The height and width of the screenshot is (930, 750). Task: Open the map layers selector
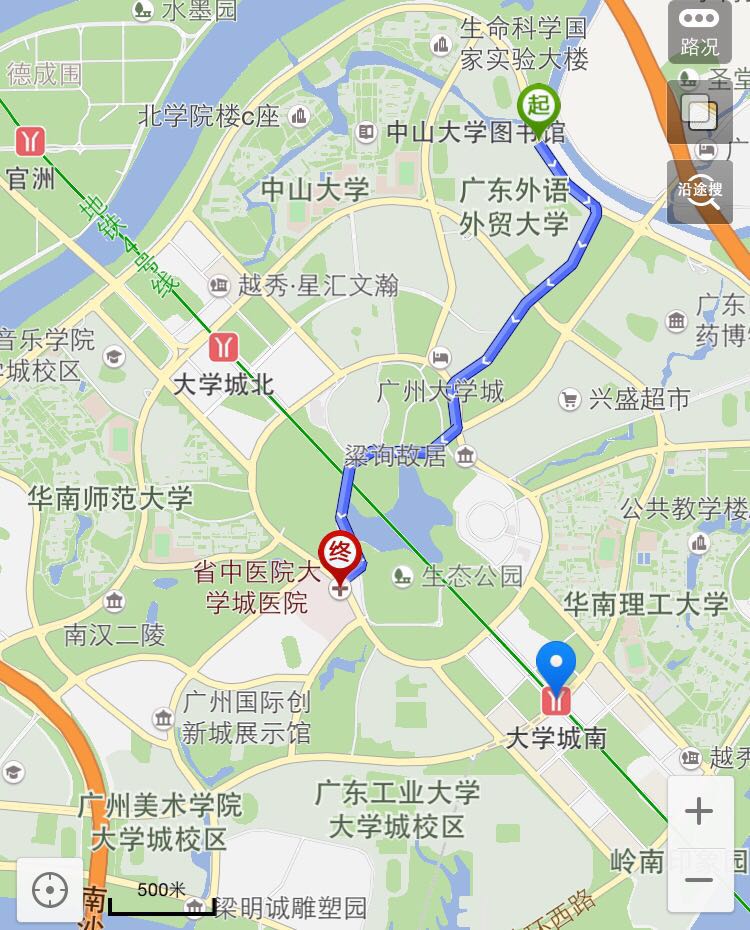pos(699,113)
